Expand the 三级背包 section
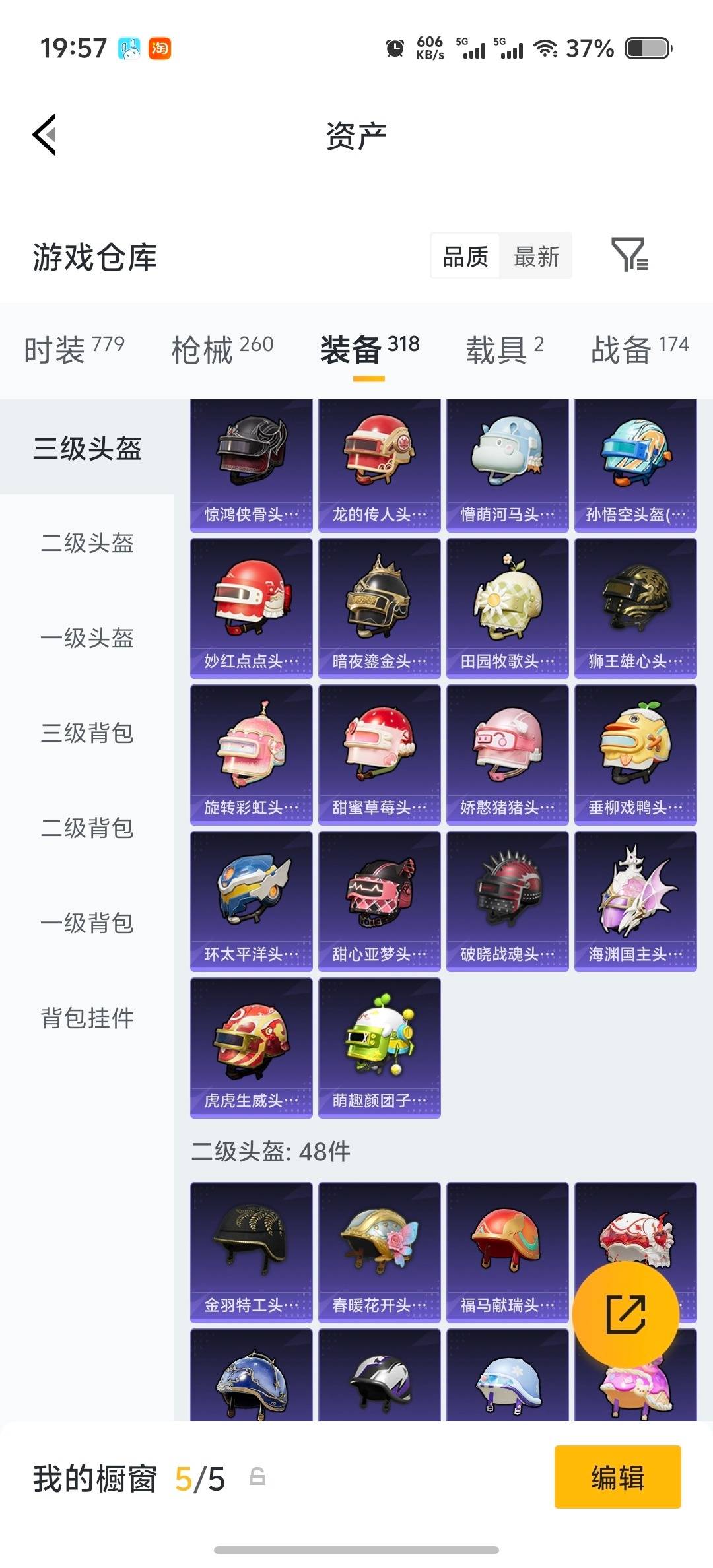This screenshot has height=1568, width=713. [86, 733]
